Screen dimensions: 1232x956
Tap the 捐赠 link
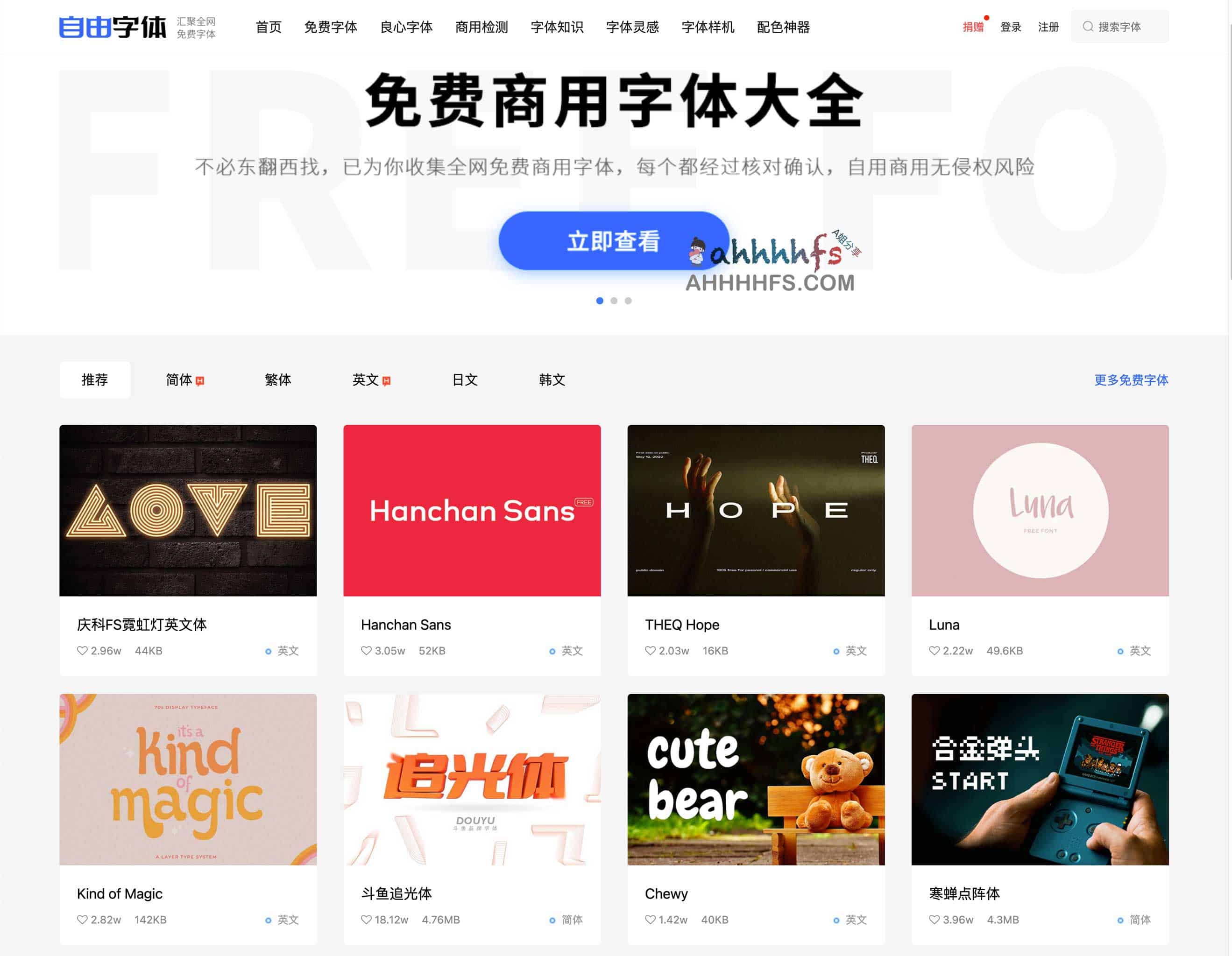pos(972,27)
